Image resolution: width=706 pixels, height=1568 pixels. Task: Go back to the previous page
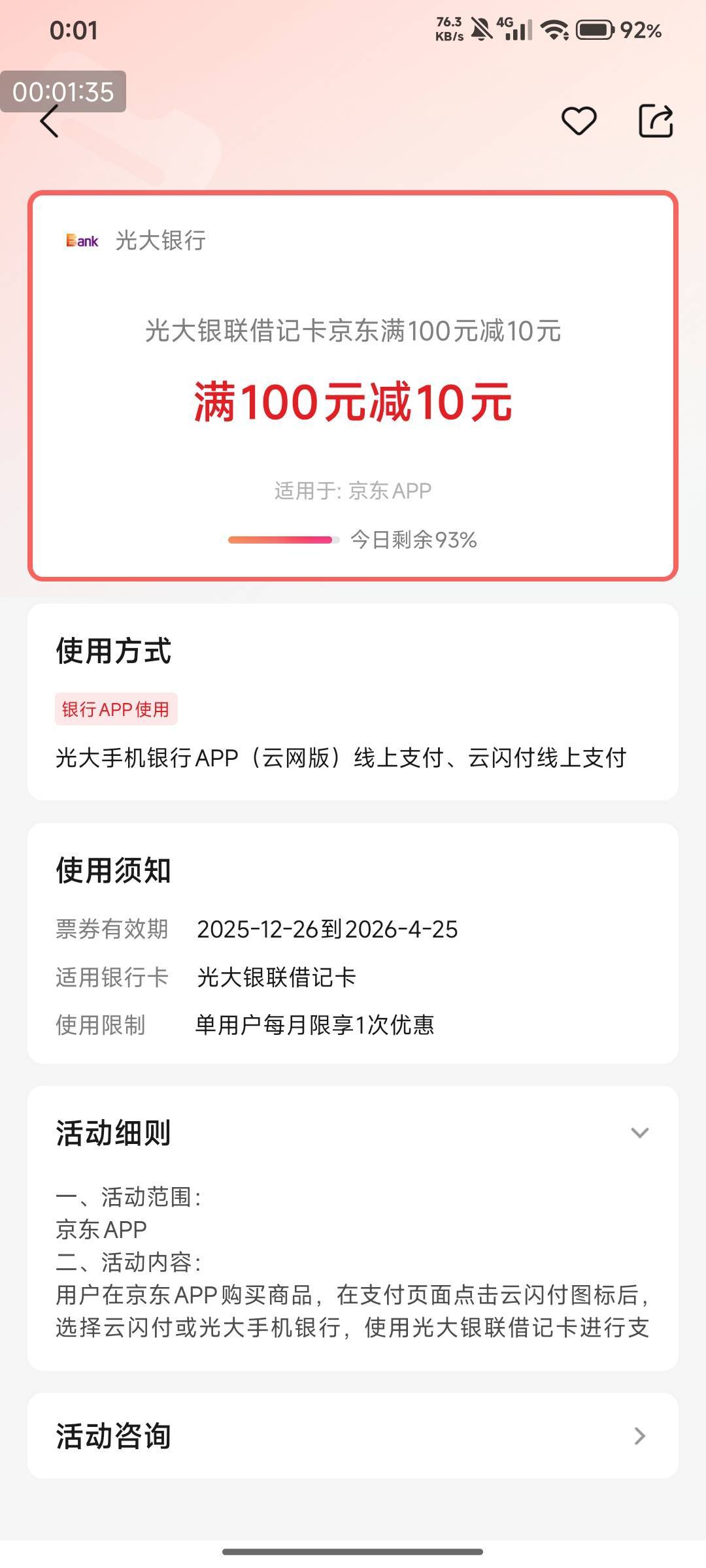tap(50, 122)
